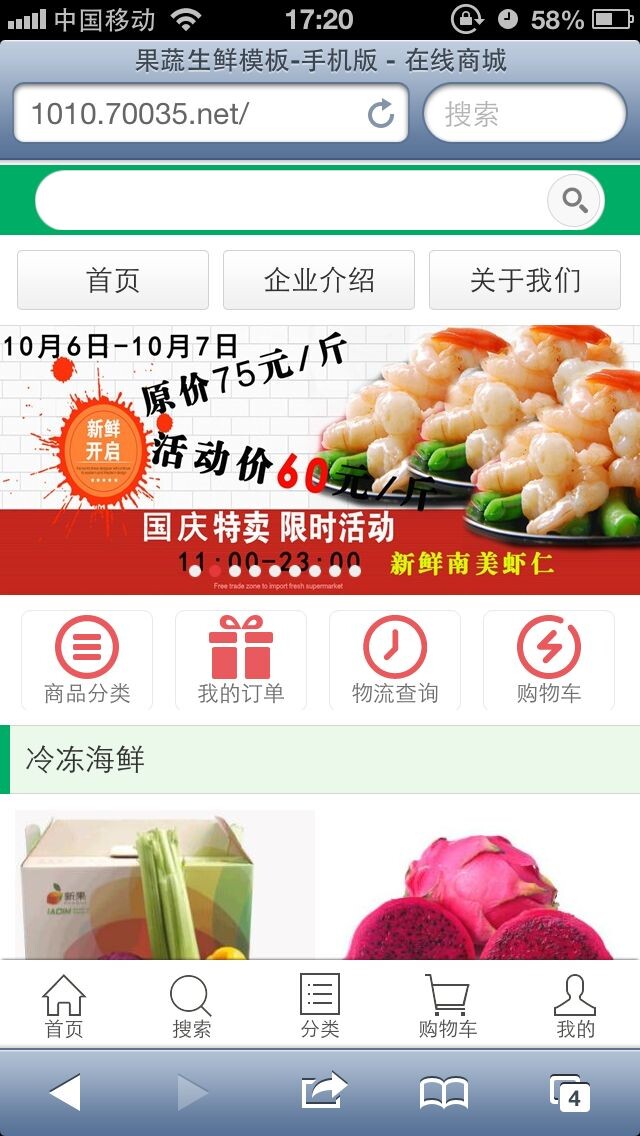640x1136 pixels.
Task: Switch to 分类 bottom tab
Action: 320,1006
